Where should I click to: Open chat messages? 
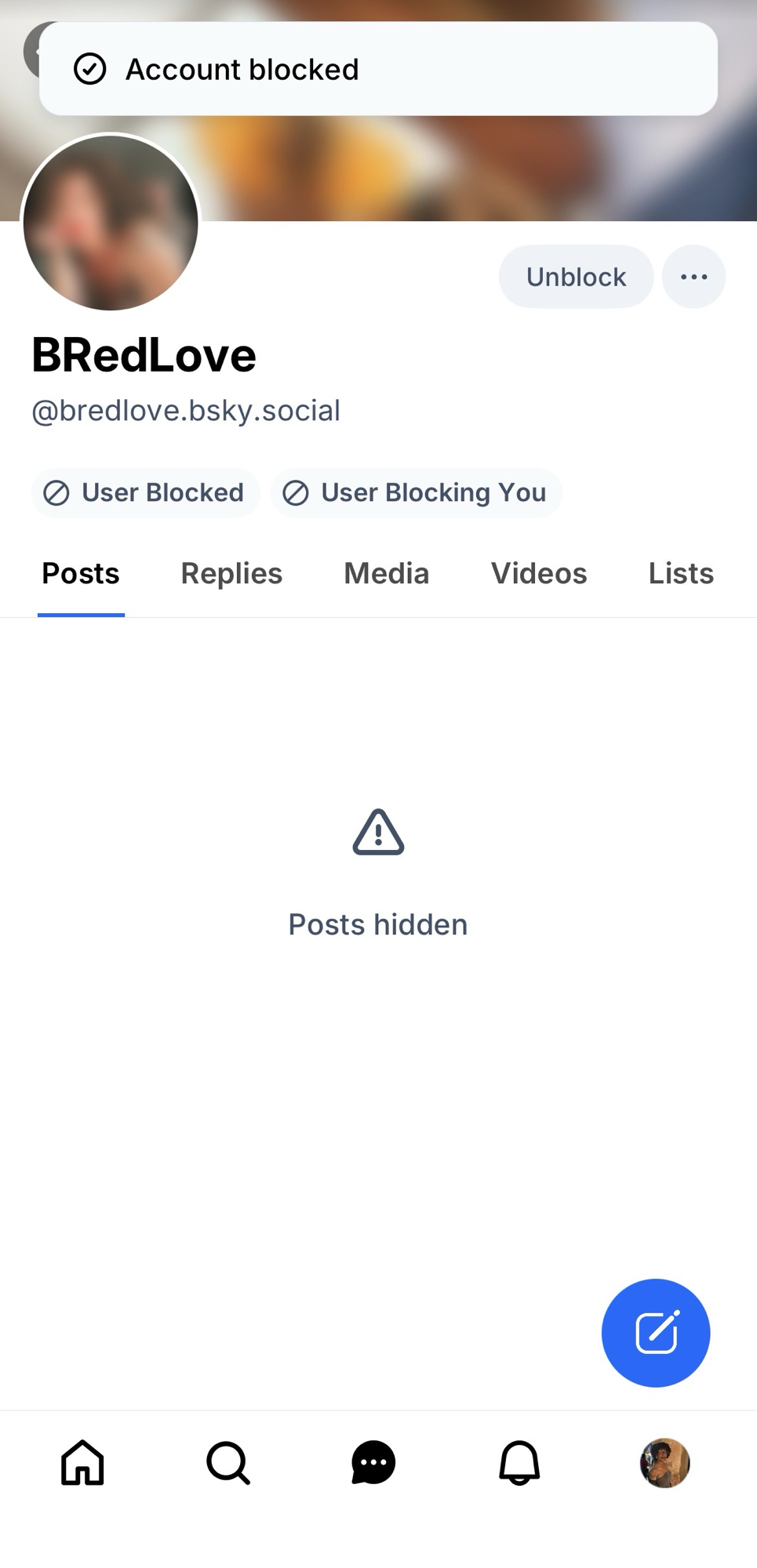(373, 1462)
